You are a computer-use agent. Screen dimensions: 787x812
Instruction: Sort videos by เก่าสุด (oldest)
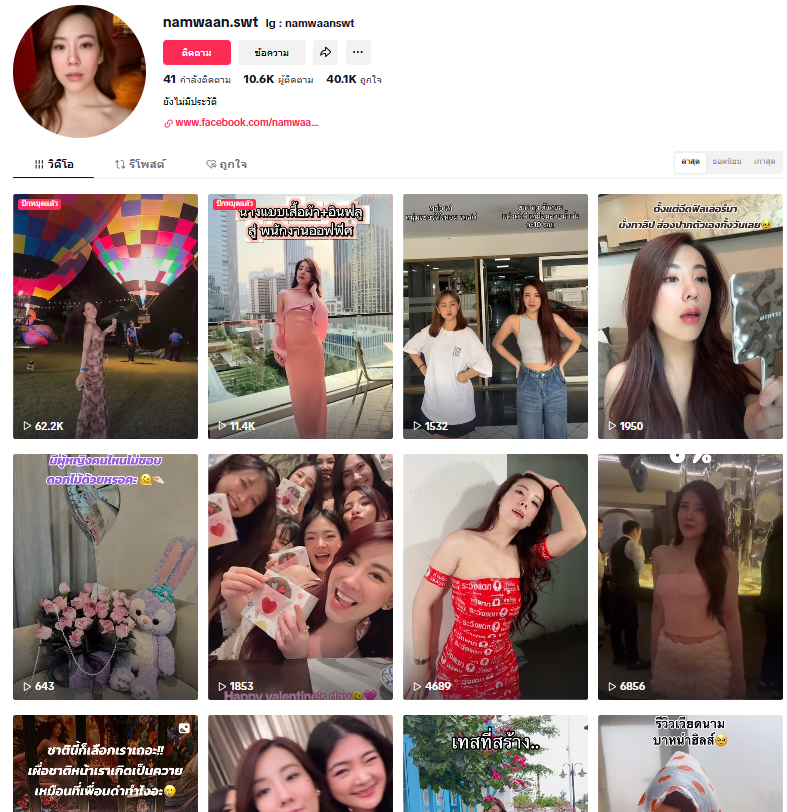766,161
